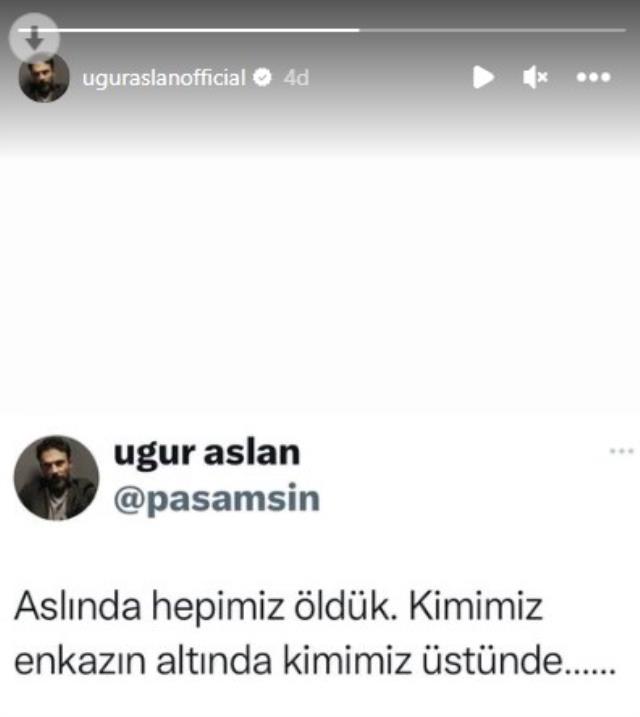Play the paused story
The image size is (640, 717).
[483, 77]
